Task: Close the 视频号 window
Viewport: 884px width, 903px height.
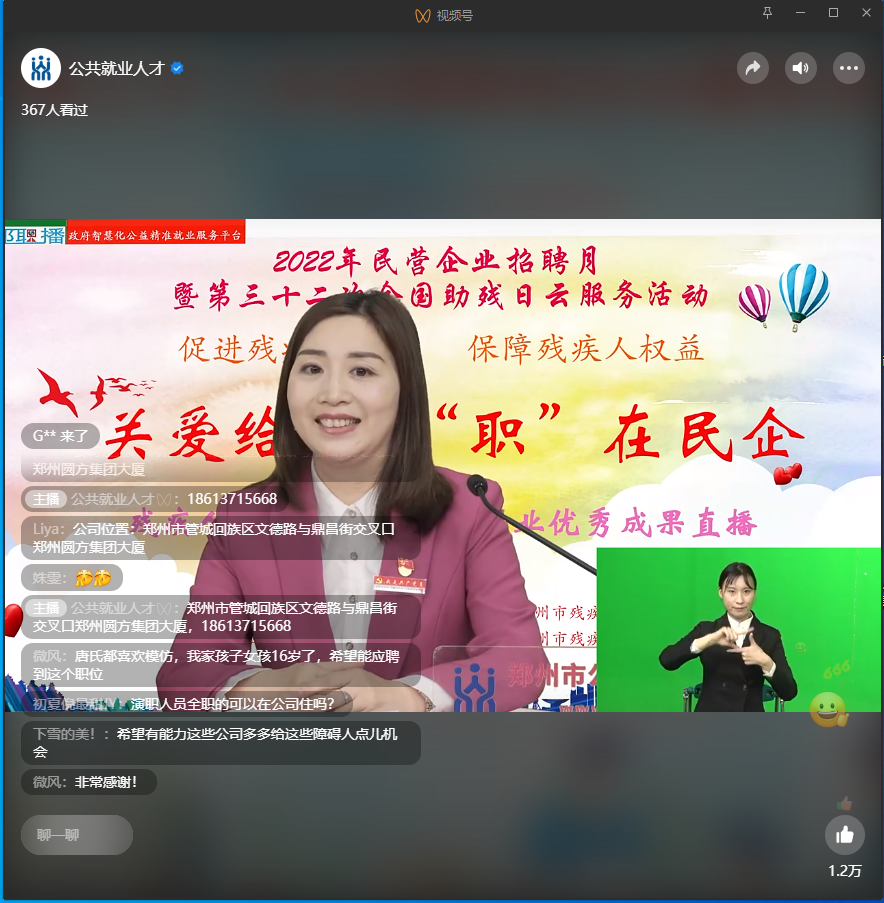Action: [x=866, y=13]
